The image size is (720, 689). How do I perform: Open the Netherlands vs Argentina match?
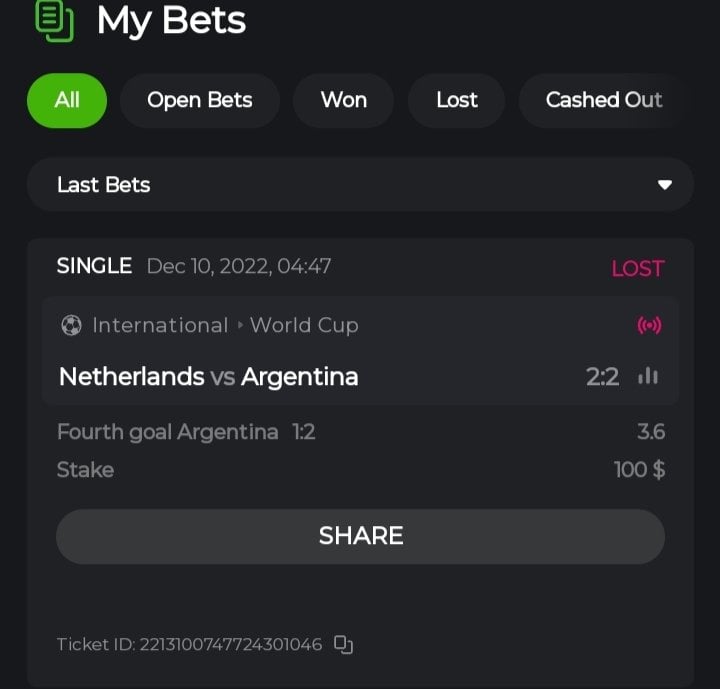(x=209, y=376)
